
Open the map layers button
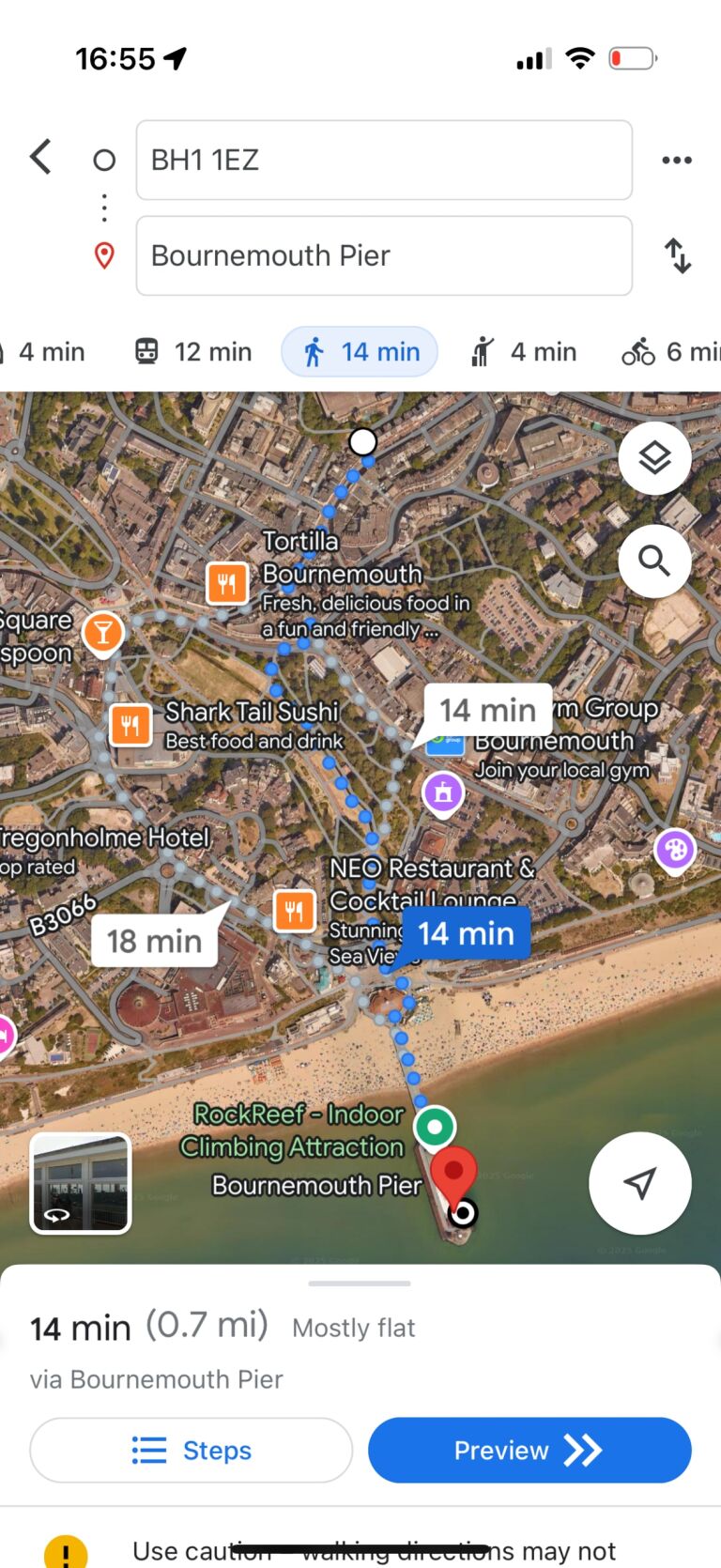pos(654,458)
